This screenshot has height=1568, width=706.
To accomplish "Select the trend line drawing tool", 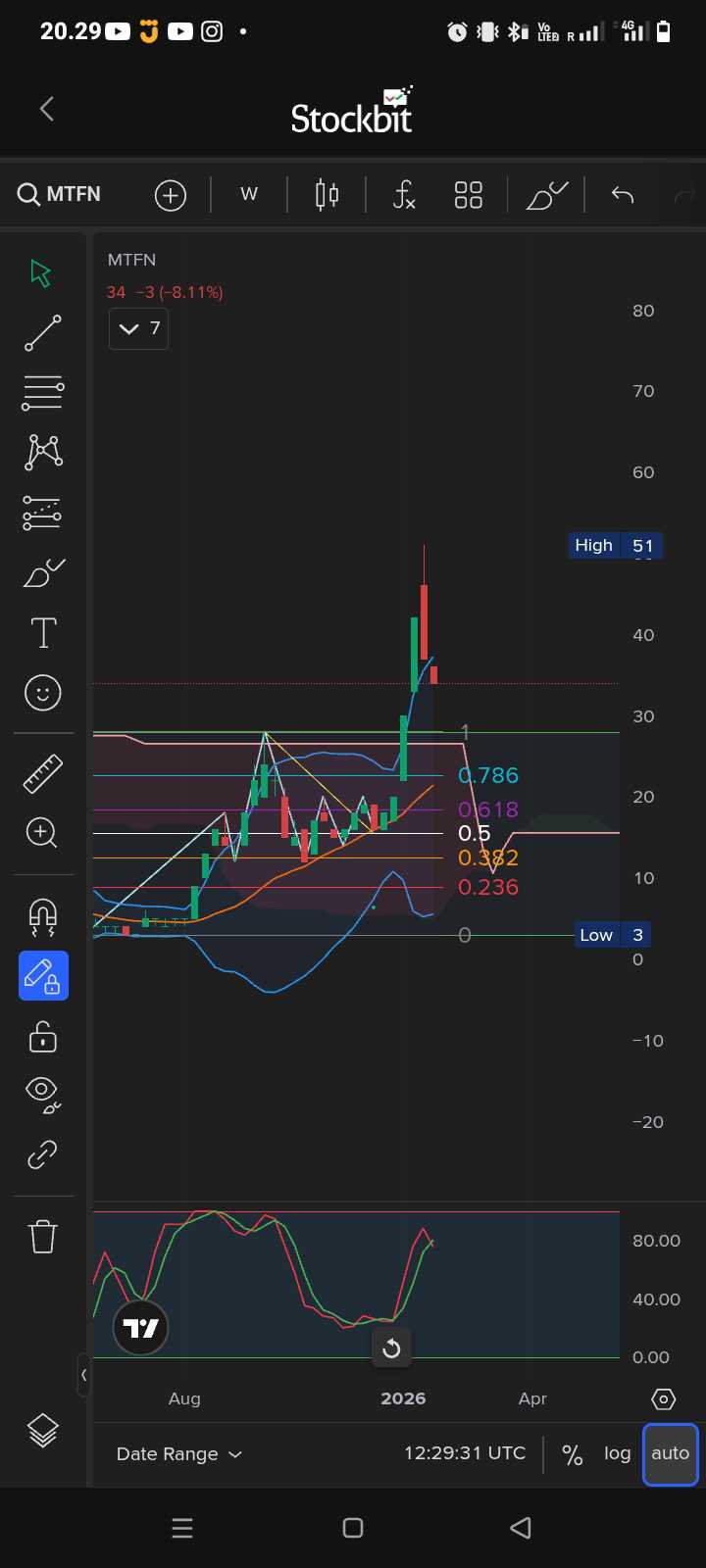I will (x=43, y=333).
